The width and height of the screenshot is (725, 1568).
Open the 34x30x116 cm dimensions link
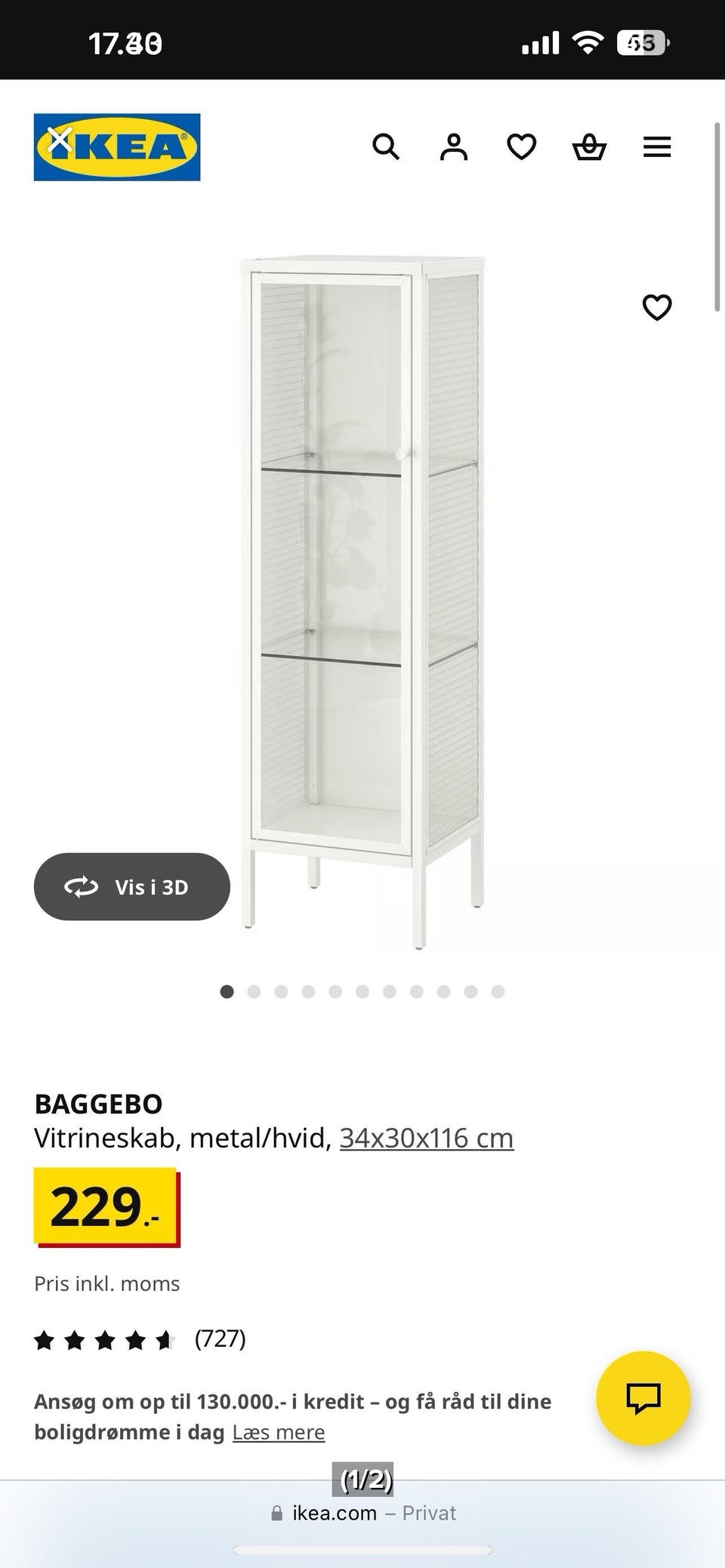tap(427, 1138)
